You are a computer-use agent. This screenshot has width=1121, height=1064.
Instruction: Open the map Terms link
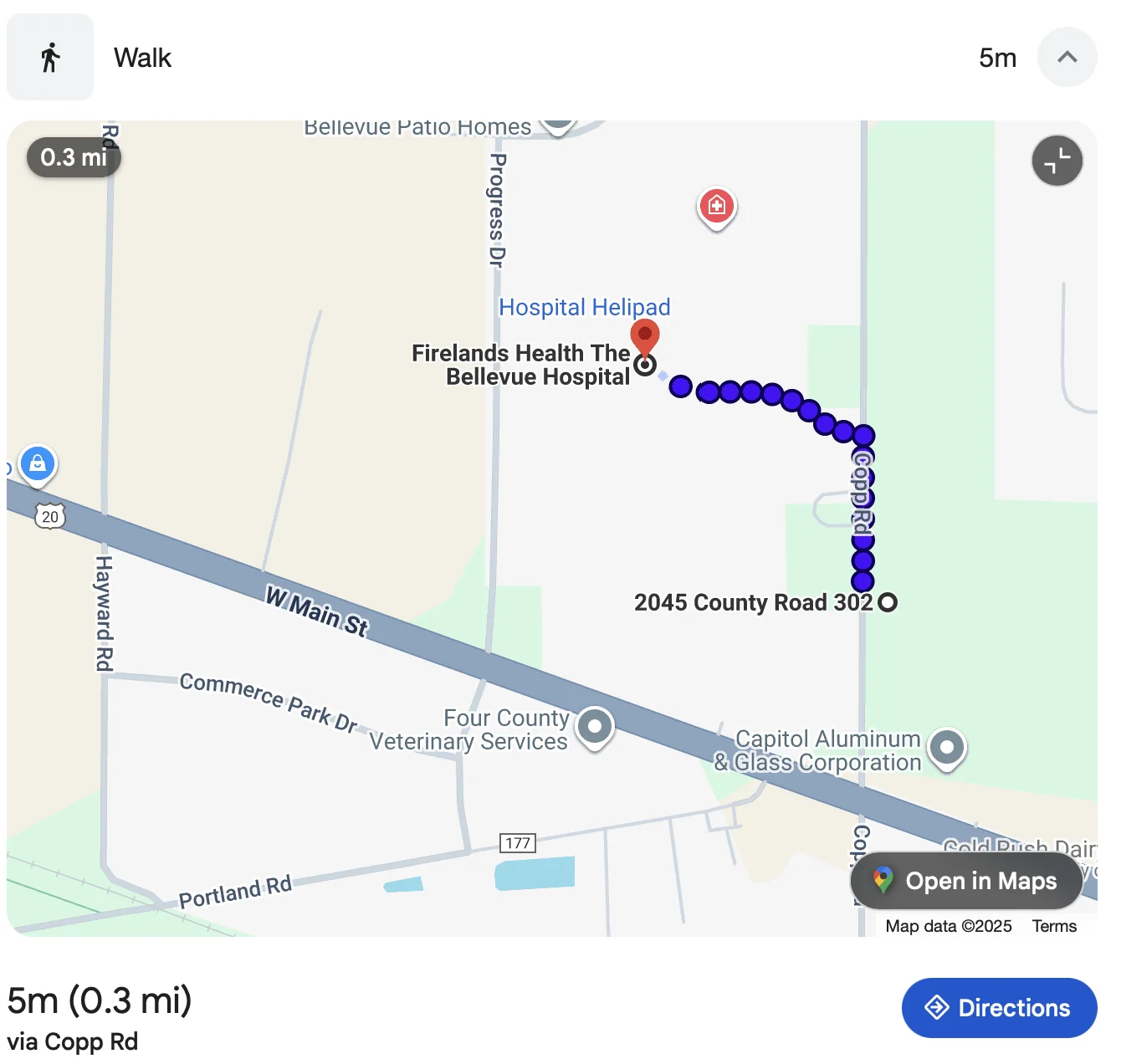pos(1053,926)
